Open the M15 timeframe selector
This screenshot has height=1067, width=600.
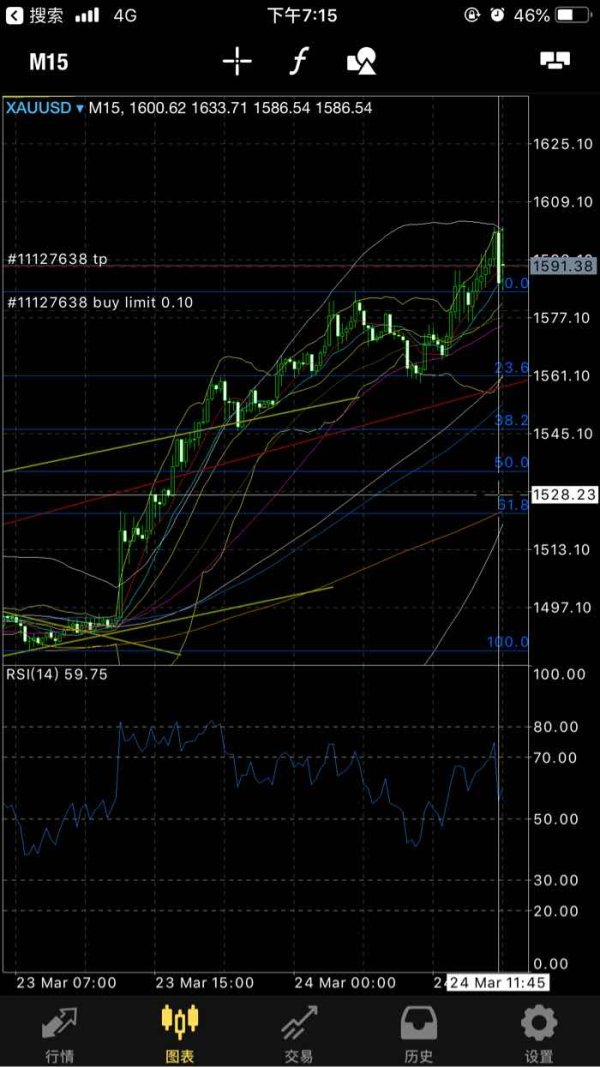(x=48, y=62)
